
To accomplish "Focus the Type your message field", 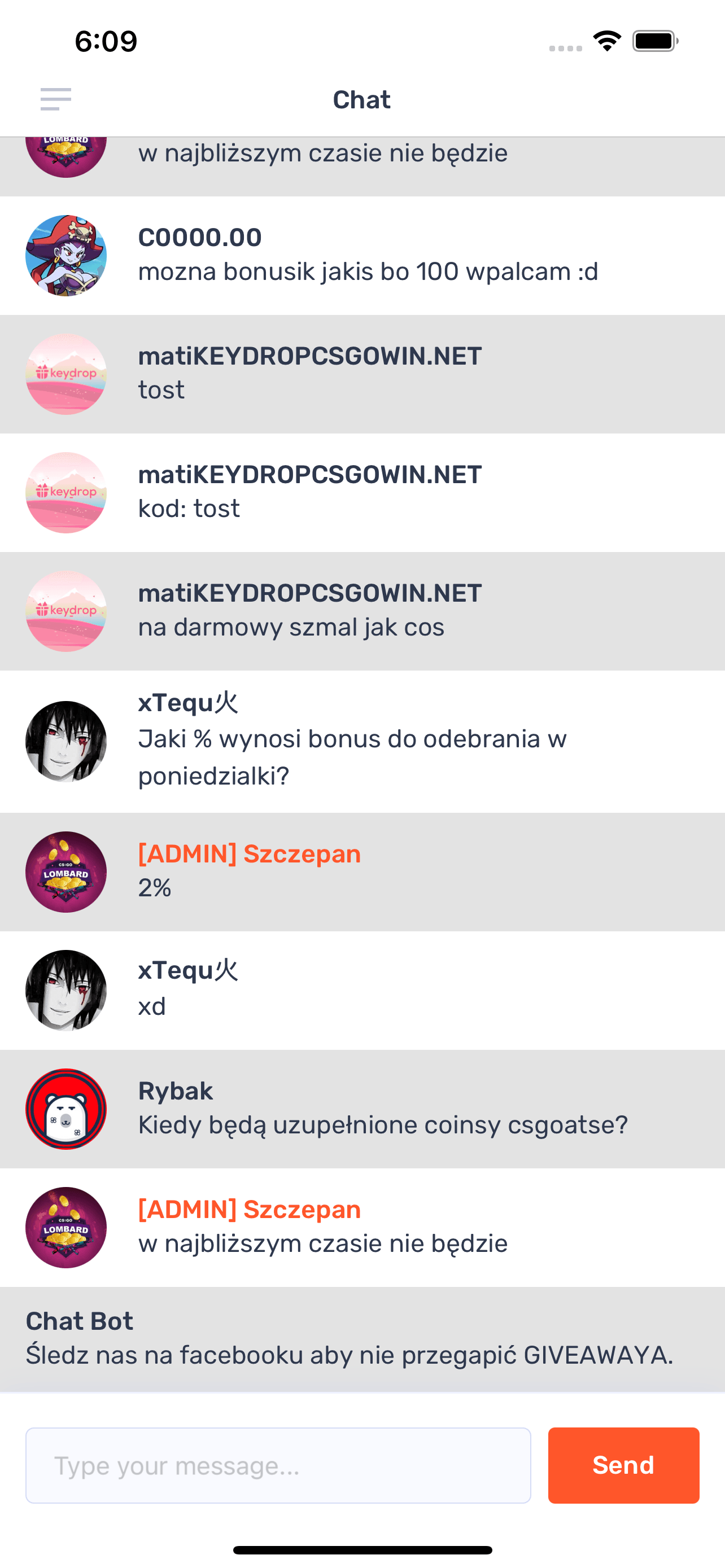I will (x=278, y=1465).
